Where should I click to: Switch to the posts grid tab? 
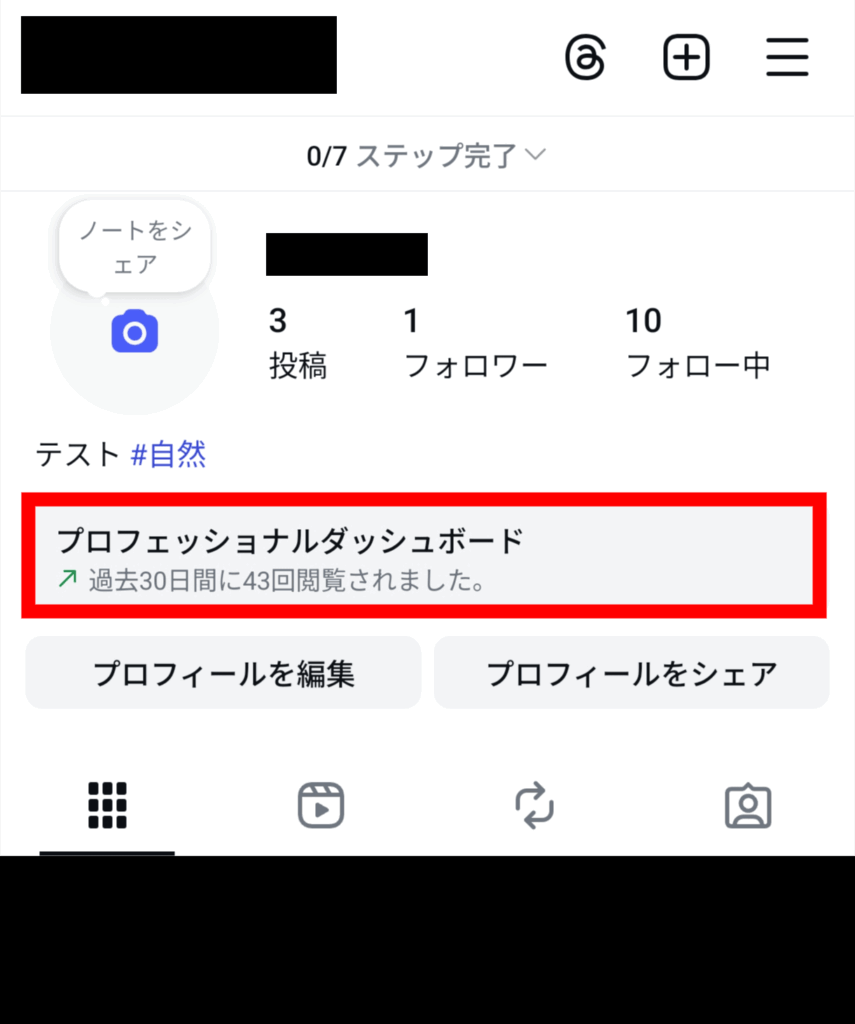(107, 804)
